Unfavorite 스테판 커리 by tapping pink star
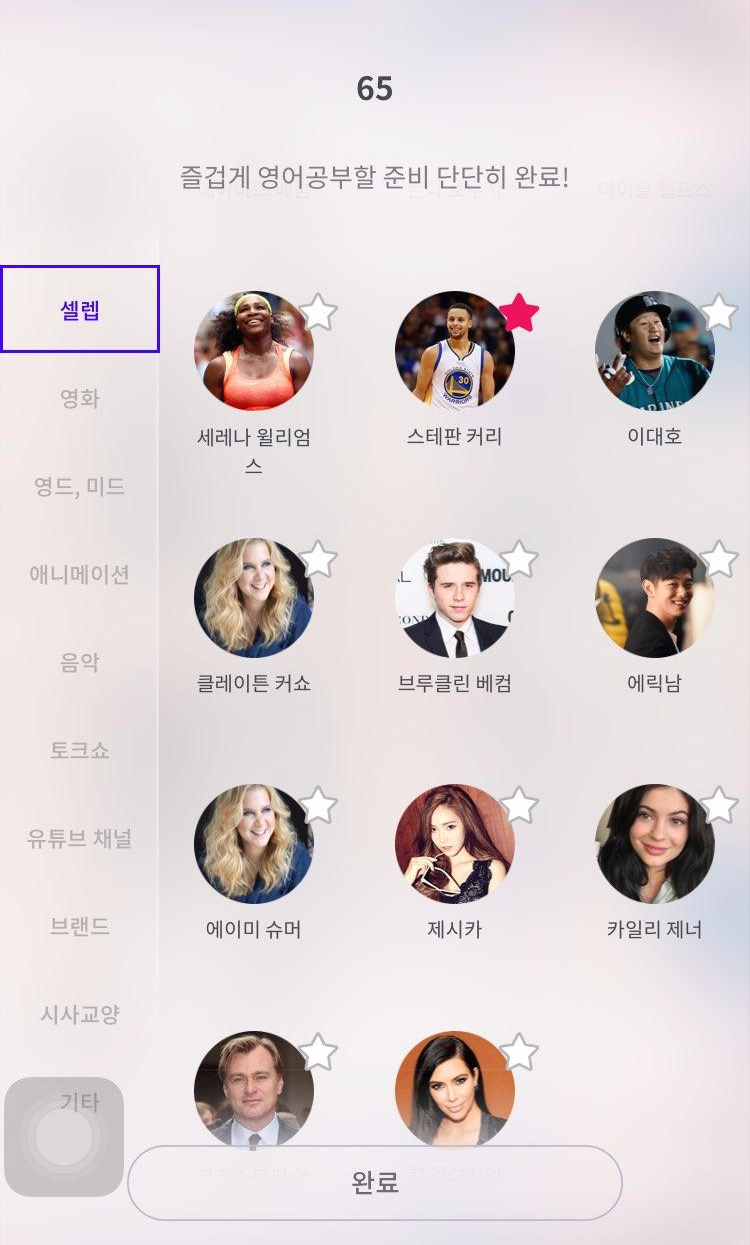 [x=519, y=313]
